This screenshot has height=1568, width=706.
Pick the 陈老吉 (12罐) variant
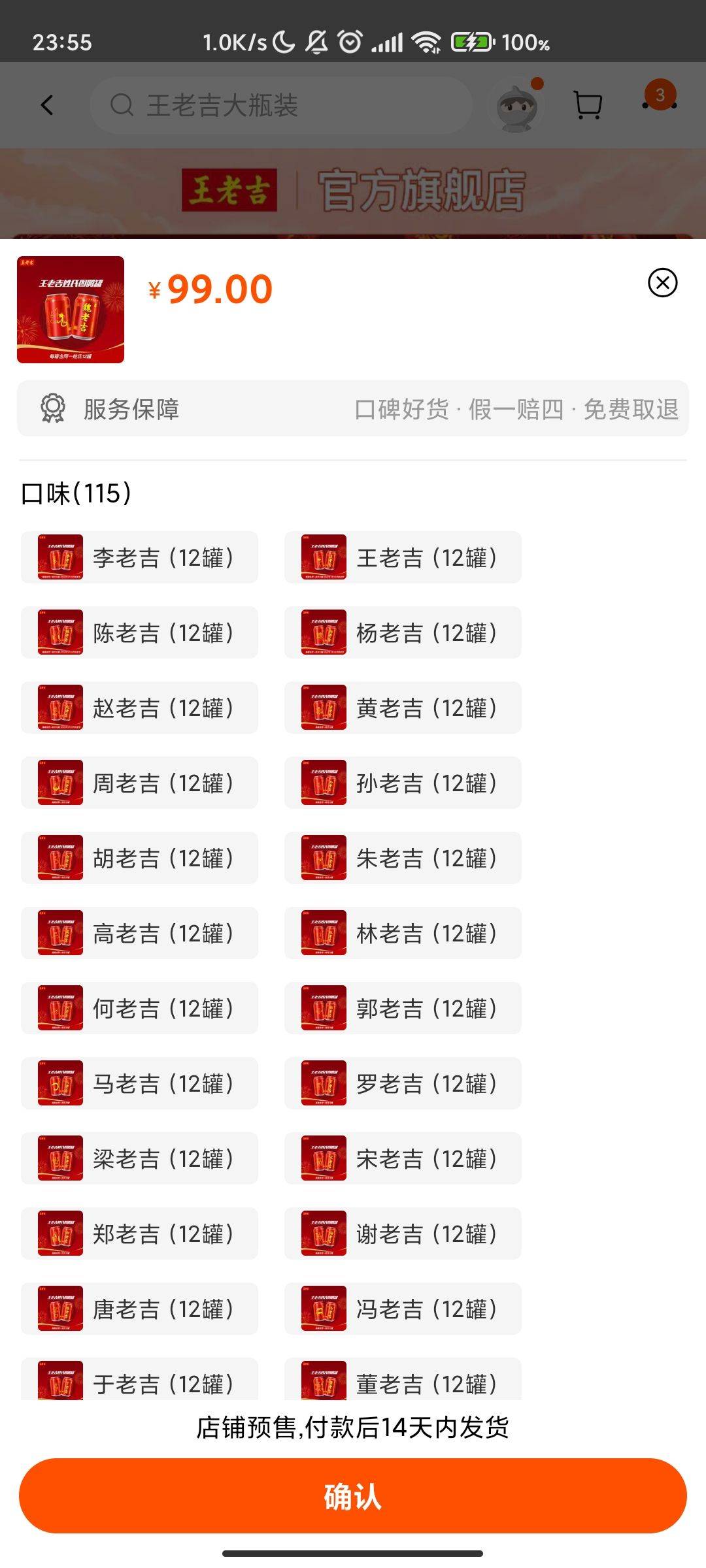coord(139,633)
